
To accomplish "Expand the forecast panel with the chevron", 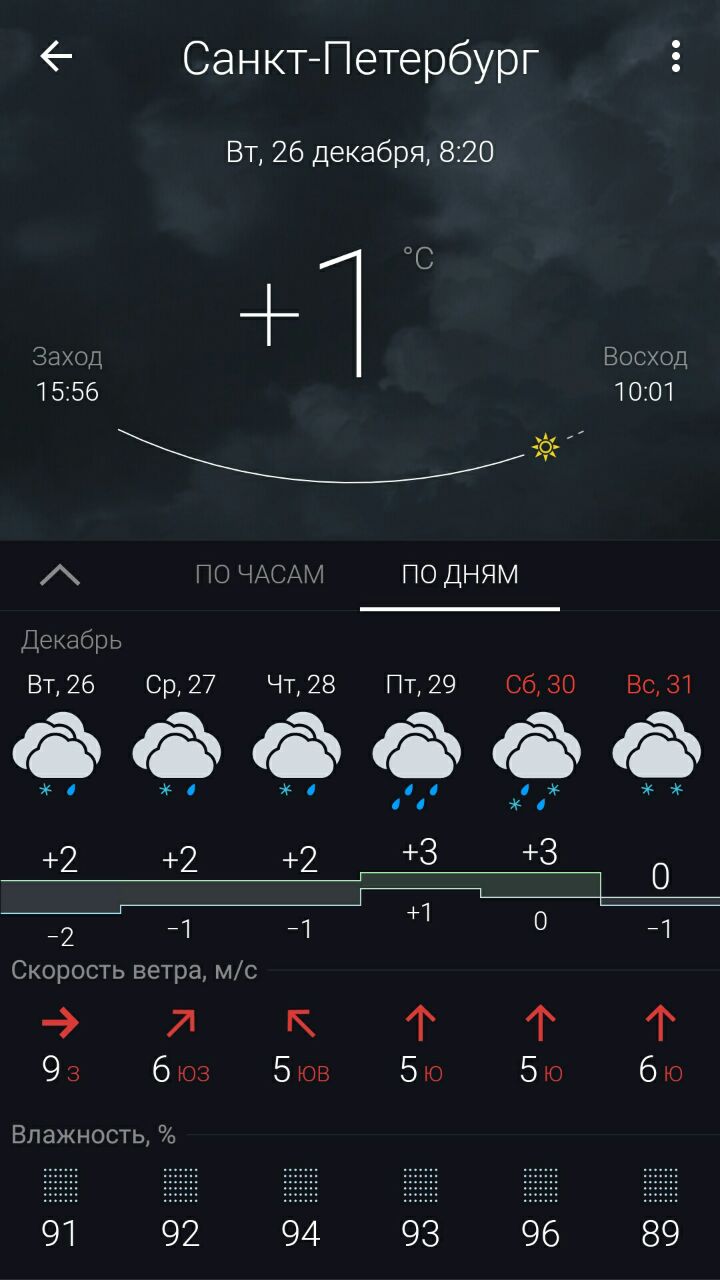I will coord(60,575).
